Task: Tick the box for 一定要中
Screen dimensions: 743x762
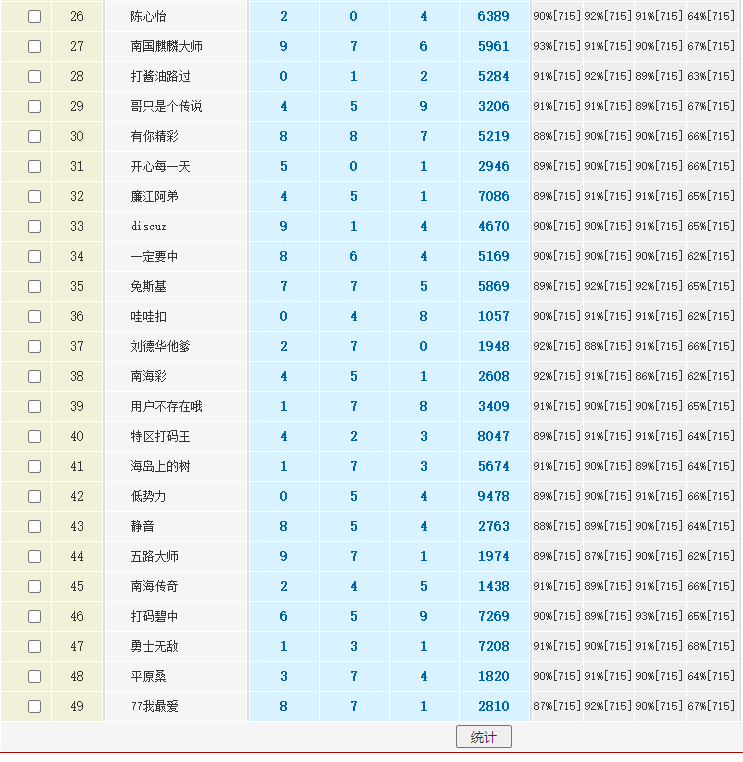Action: [x=35, y=257]
